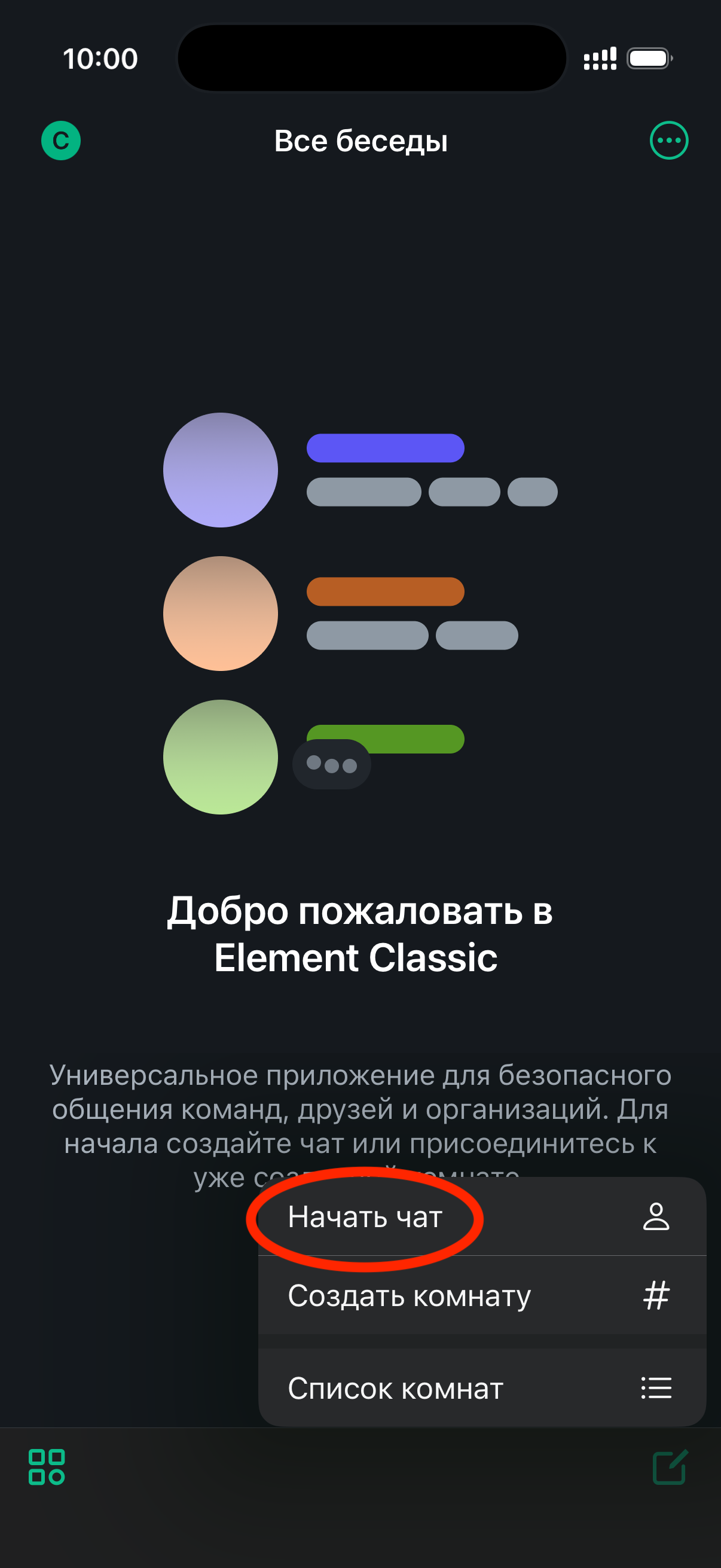The height and width of the screenshot is (1568, 721).
Task: Open the three-dots options menu
Action: click(x=668, y=141)
